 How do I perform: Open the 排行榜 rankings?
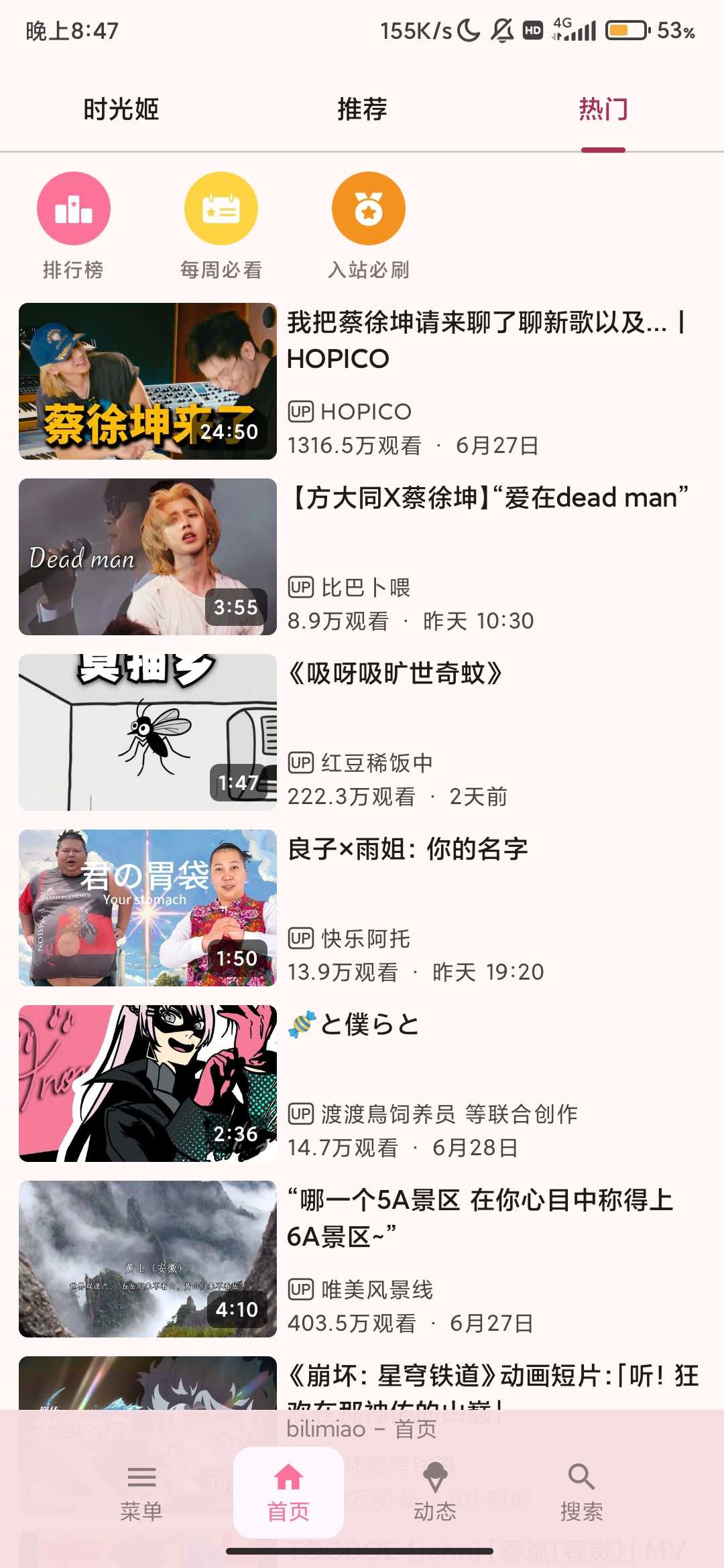coord(73,226)
